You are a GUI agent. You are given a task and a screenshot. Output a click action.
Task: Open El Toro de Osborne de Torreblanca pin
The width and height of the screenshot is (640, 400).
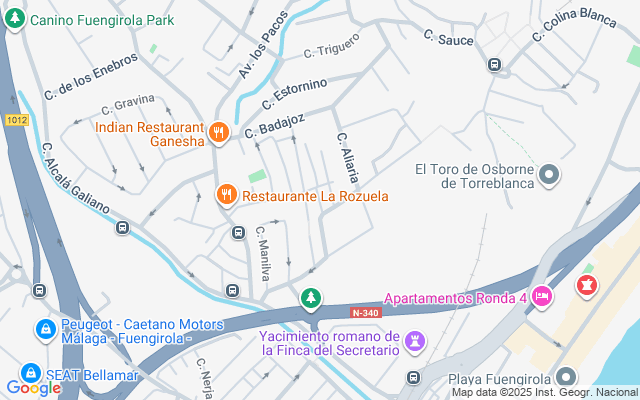[x=549, y=176]
